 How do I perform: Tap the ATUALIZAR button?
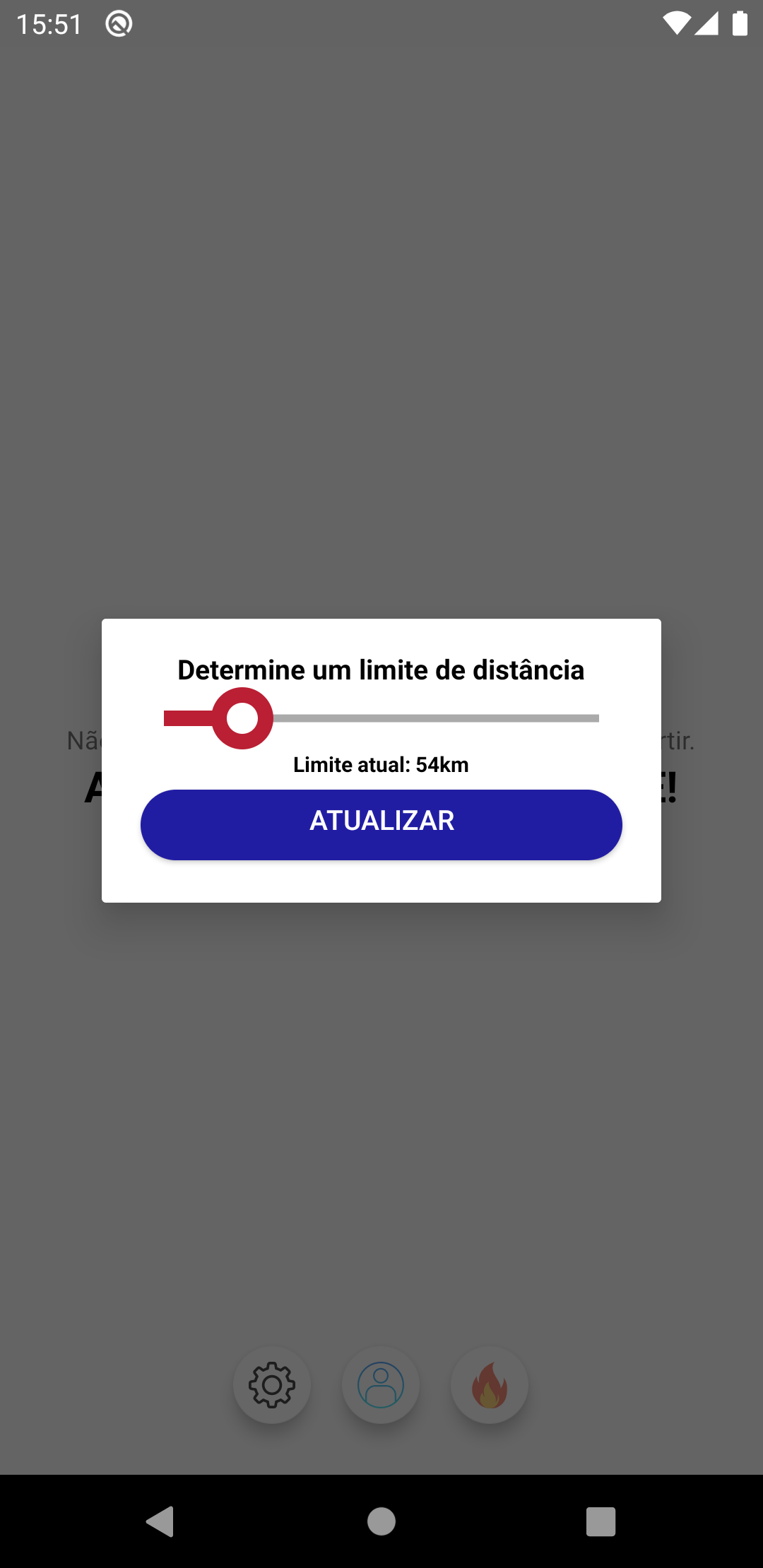coord(381,824)
